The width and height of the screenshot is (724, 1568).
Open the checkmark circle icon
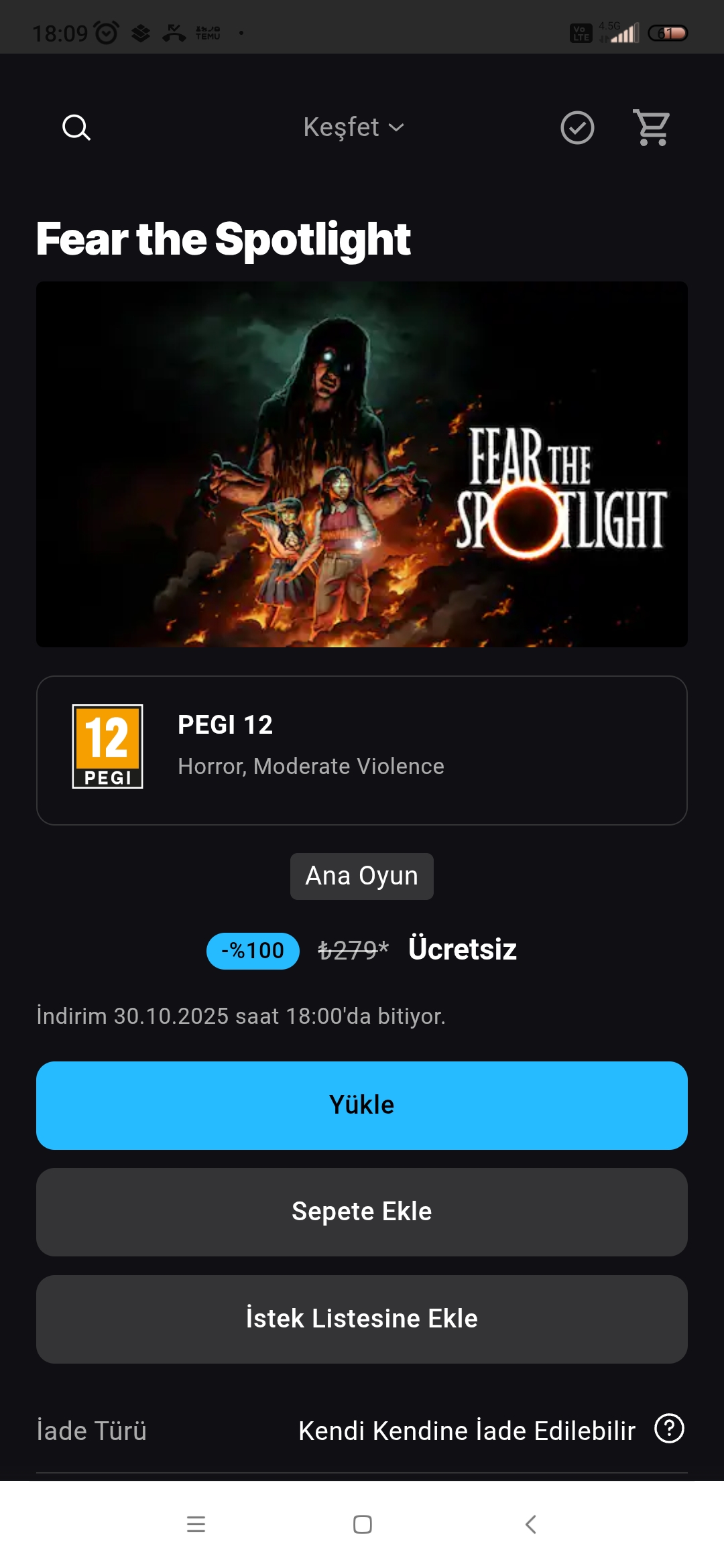pyautogui.click(x=577, y=127)
